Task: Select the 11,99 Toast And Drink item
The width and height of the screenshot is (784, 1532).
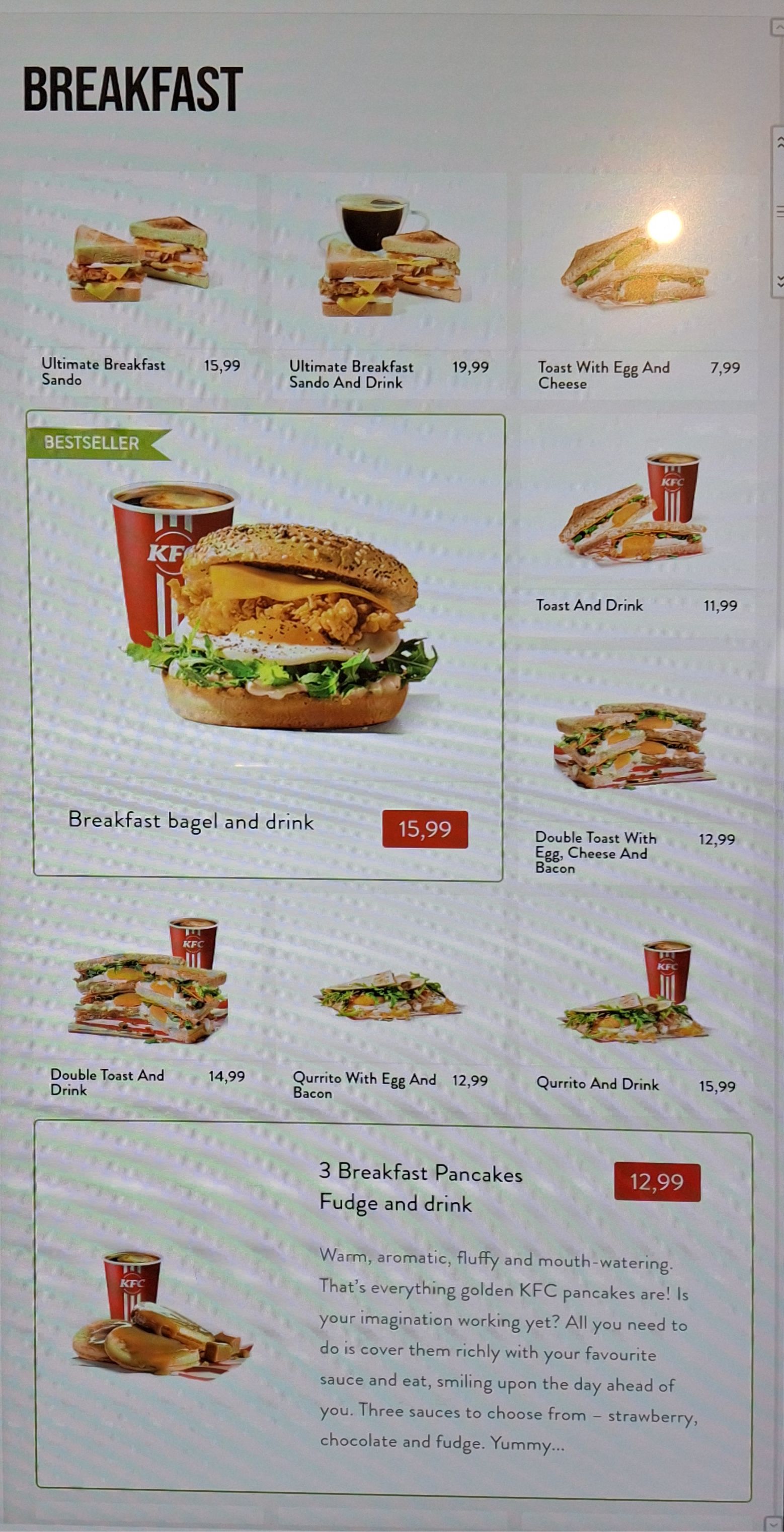Action: coord(637,511)
